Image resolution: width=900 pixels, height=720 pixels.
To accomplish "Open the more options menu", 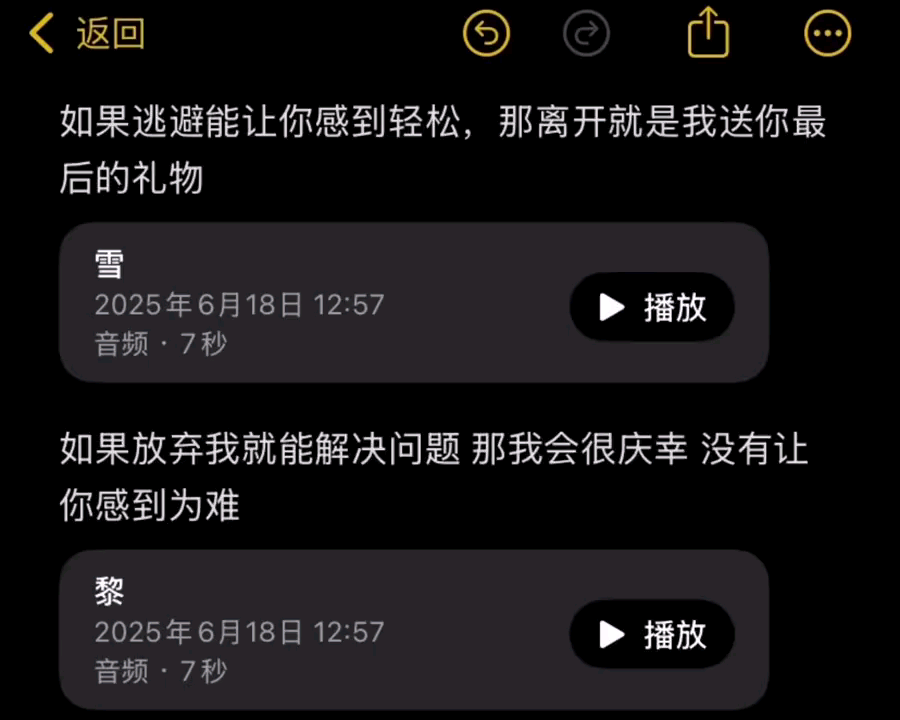I will (827, 35).
